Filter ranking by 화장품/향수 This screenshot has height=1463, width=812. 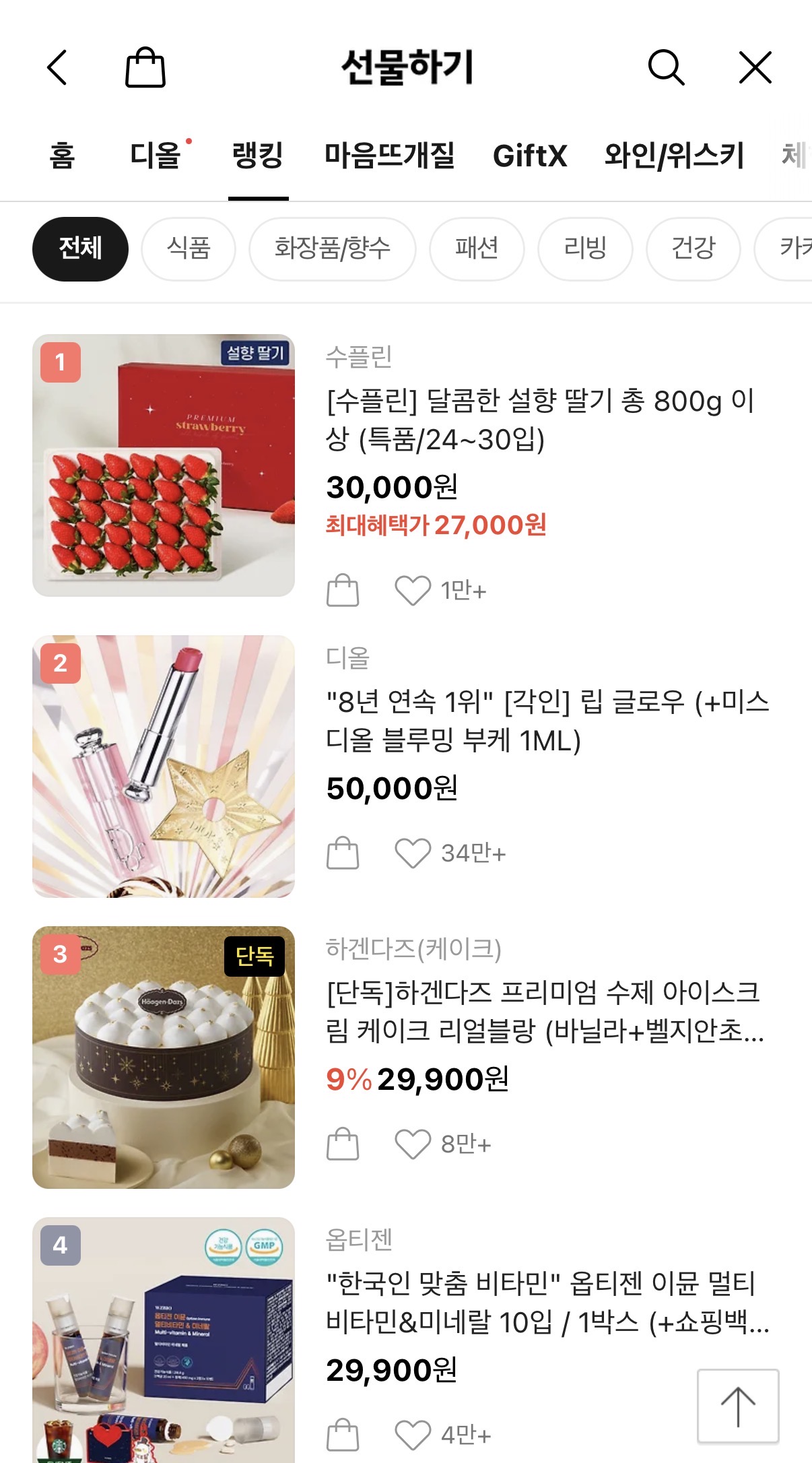point(332,249)
